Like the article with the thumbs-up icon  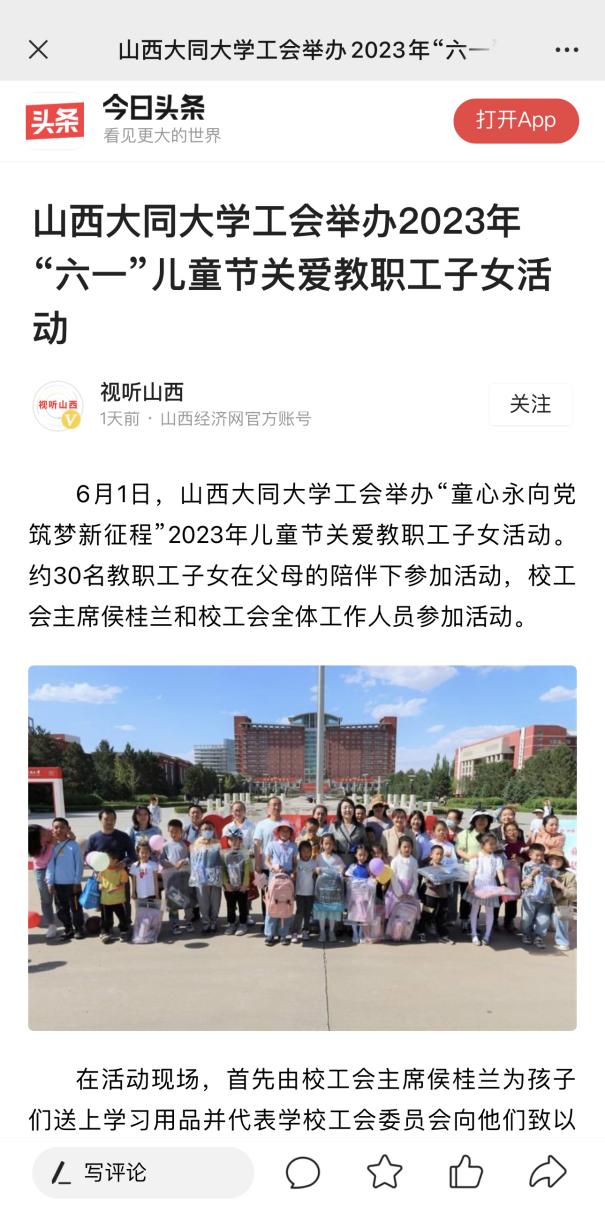point(466,1172)
